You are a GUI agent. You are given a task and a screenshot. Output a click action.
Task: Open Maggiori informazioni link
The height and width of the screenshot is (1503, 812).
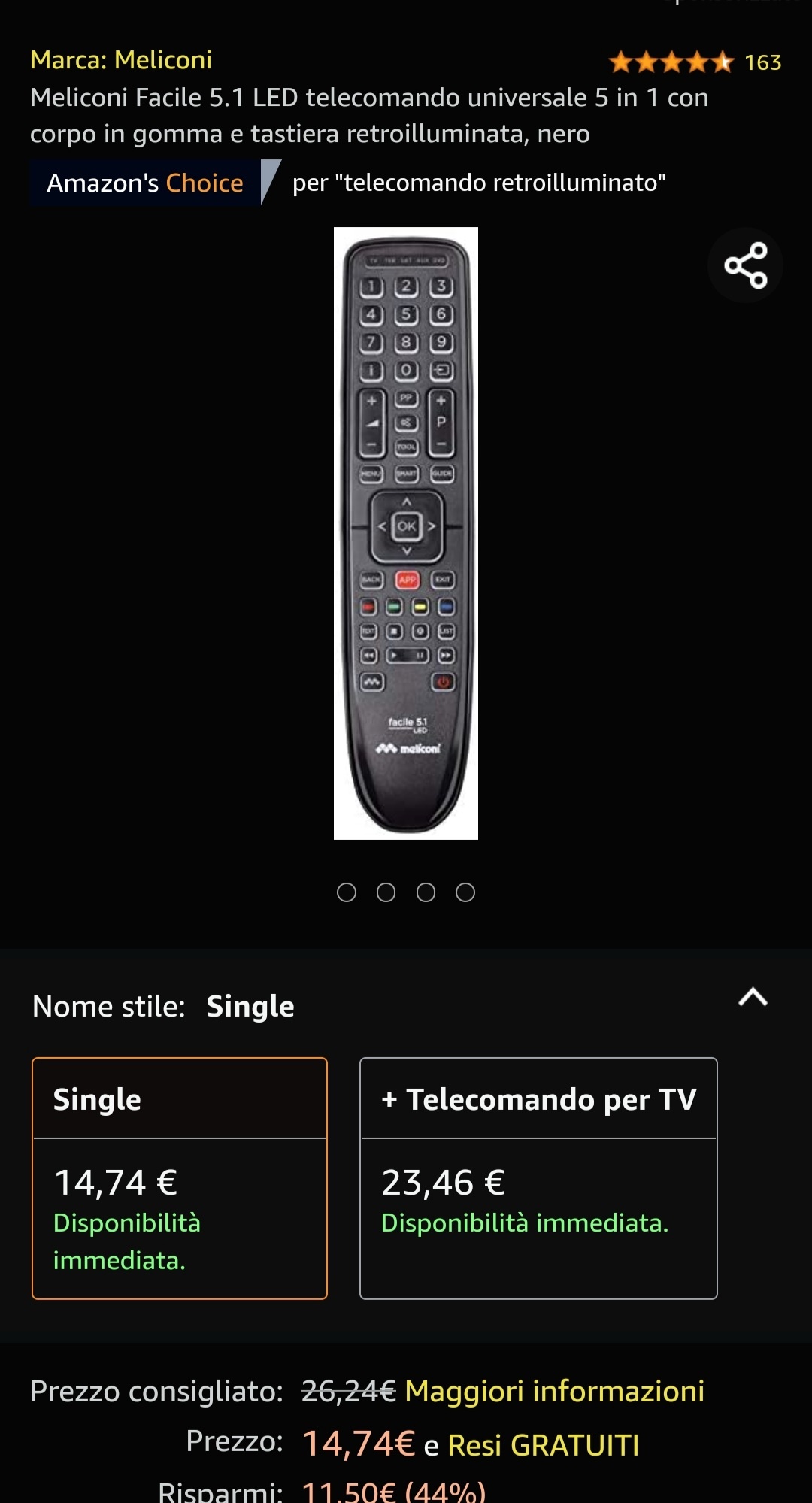(555, 1391)
